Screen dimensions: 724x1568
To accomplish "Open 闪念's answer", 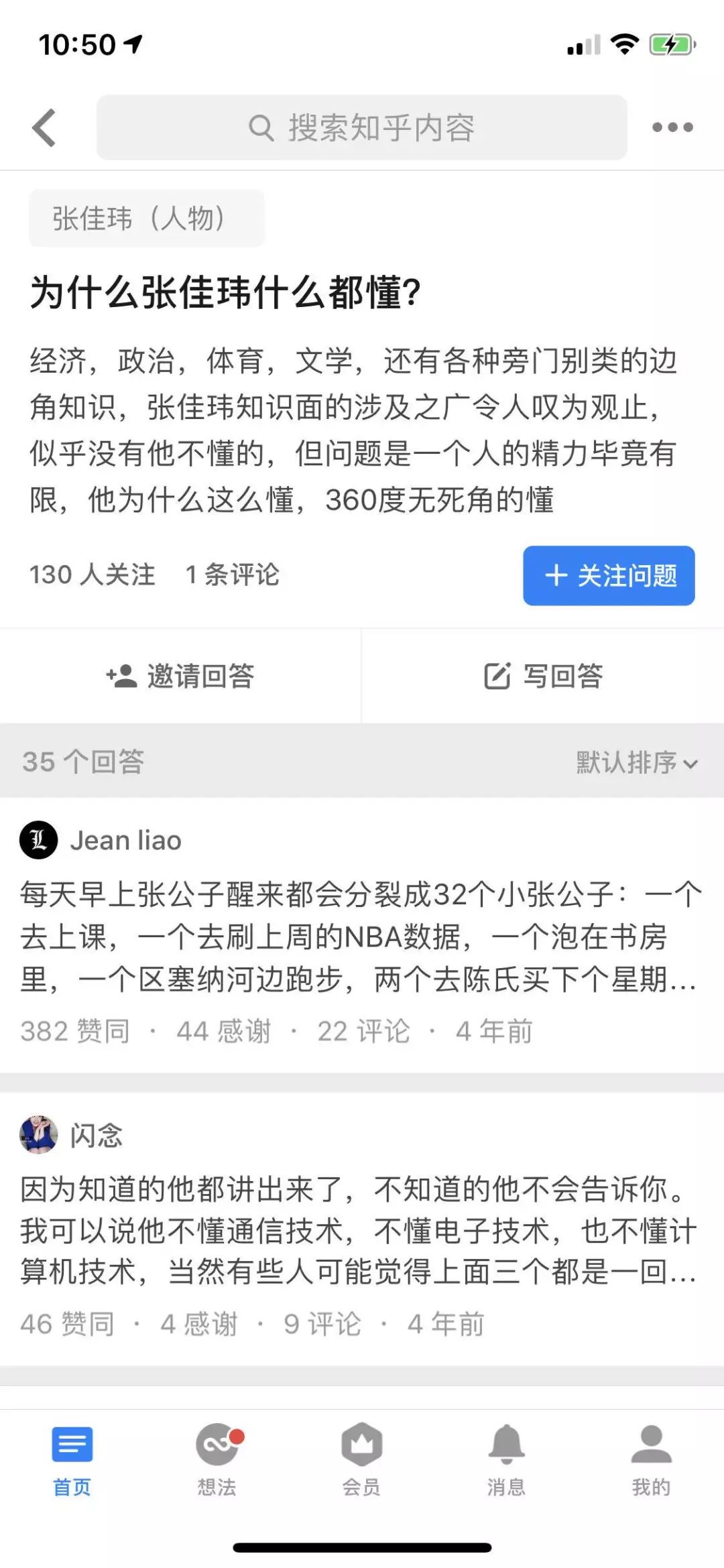I will (x=361, y=1230).
